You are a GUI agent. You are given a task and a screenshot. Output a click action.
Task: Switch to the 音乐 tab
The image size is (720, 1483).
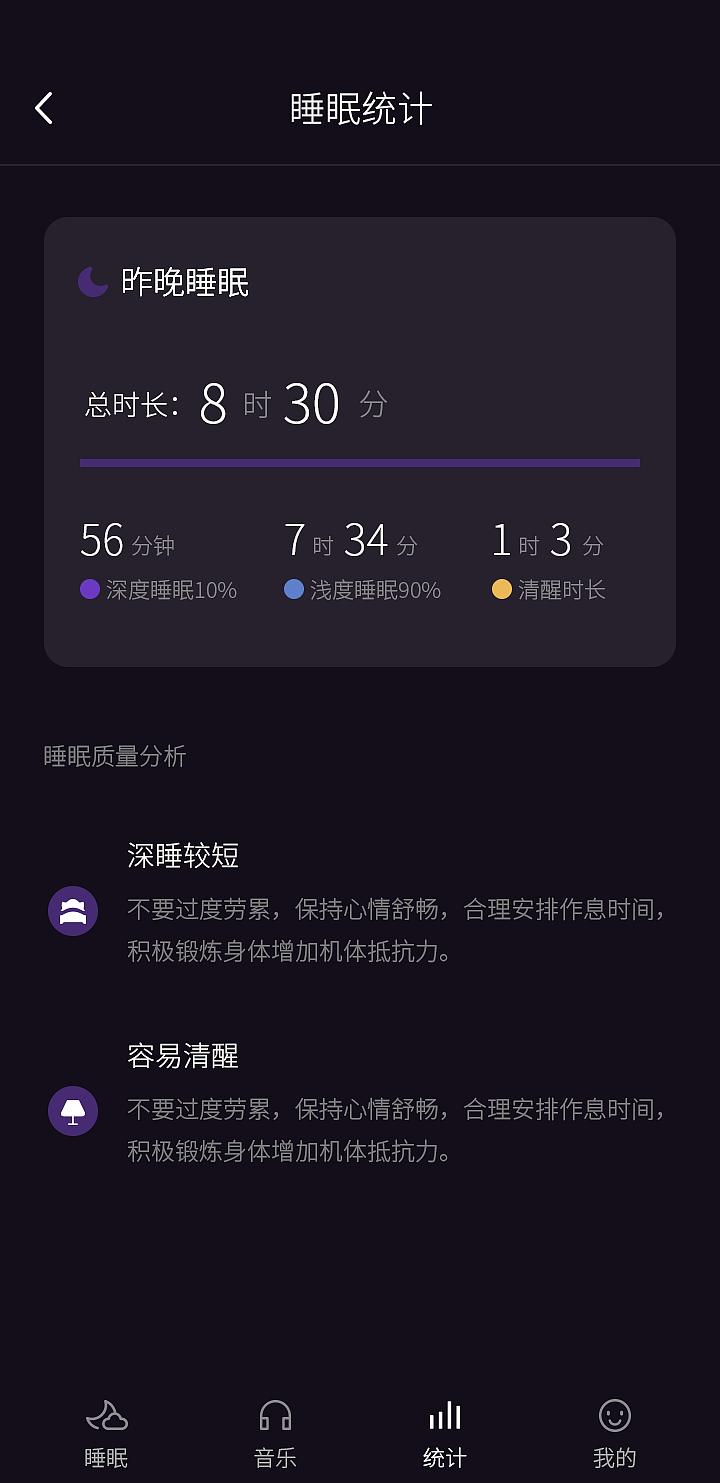pyautogui.click(x=275, y=1435)
